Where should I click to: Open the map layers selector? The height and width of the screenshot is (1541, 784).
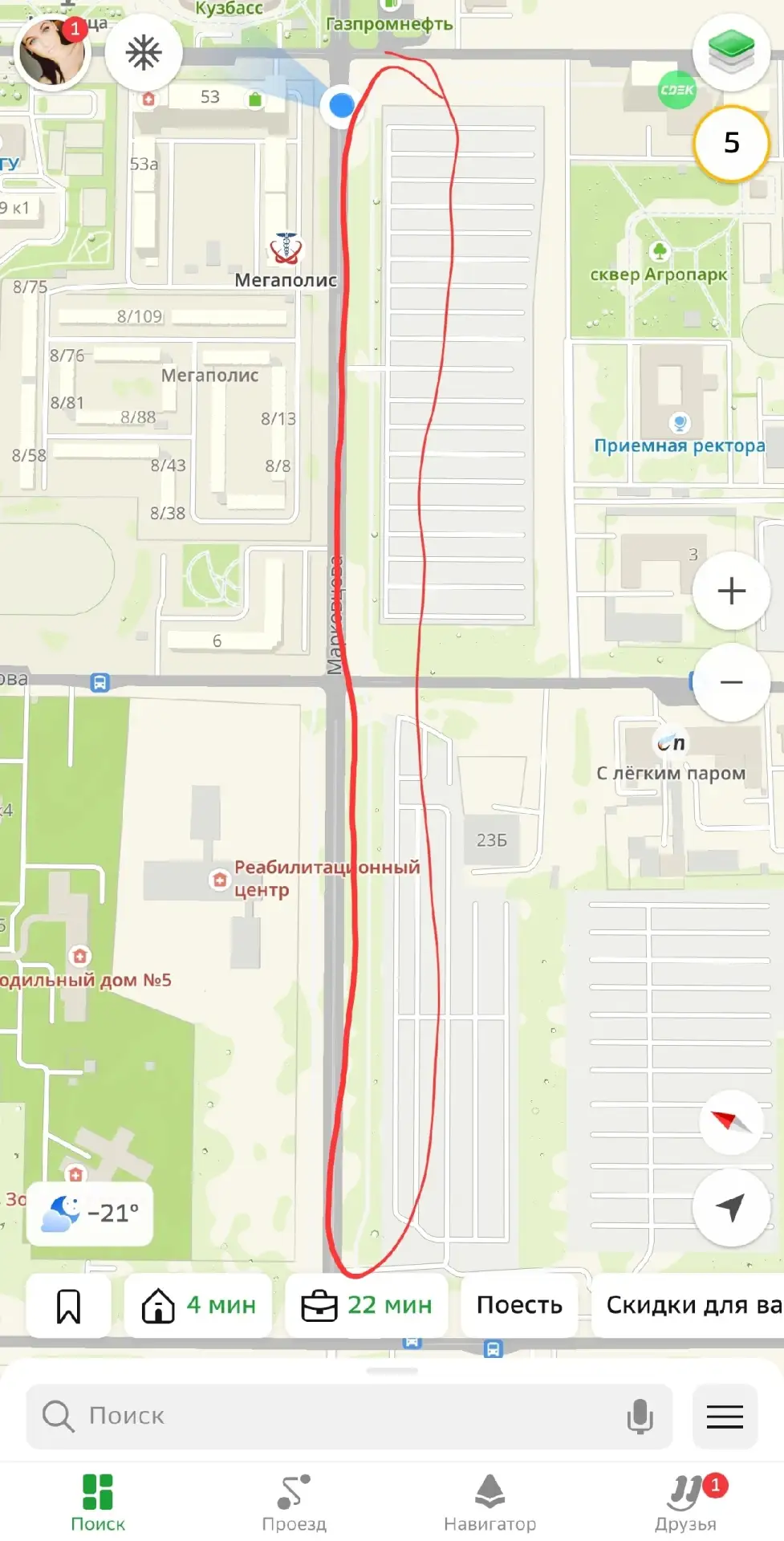[x=731, y=53]
